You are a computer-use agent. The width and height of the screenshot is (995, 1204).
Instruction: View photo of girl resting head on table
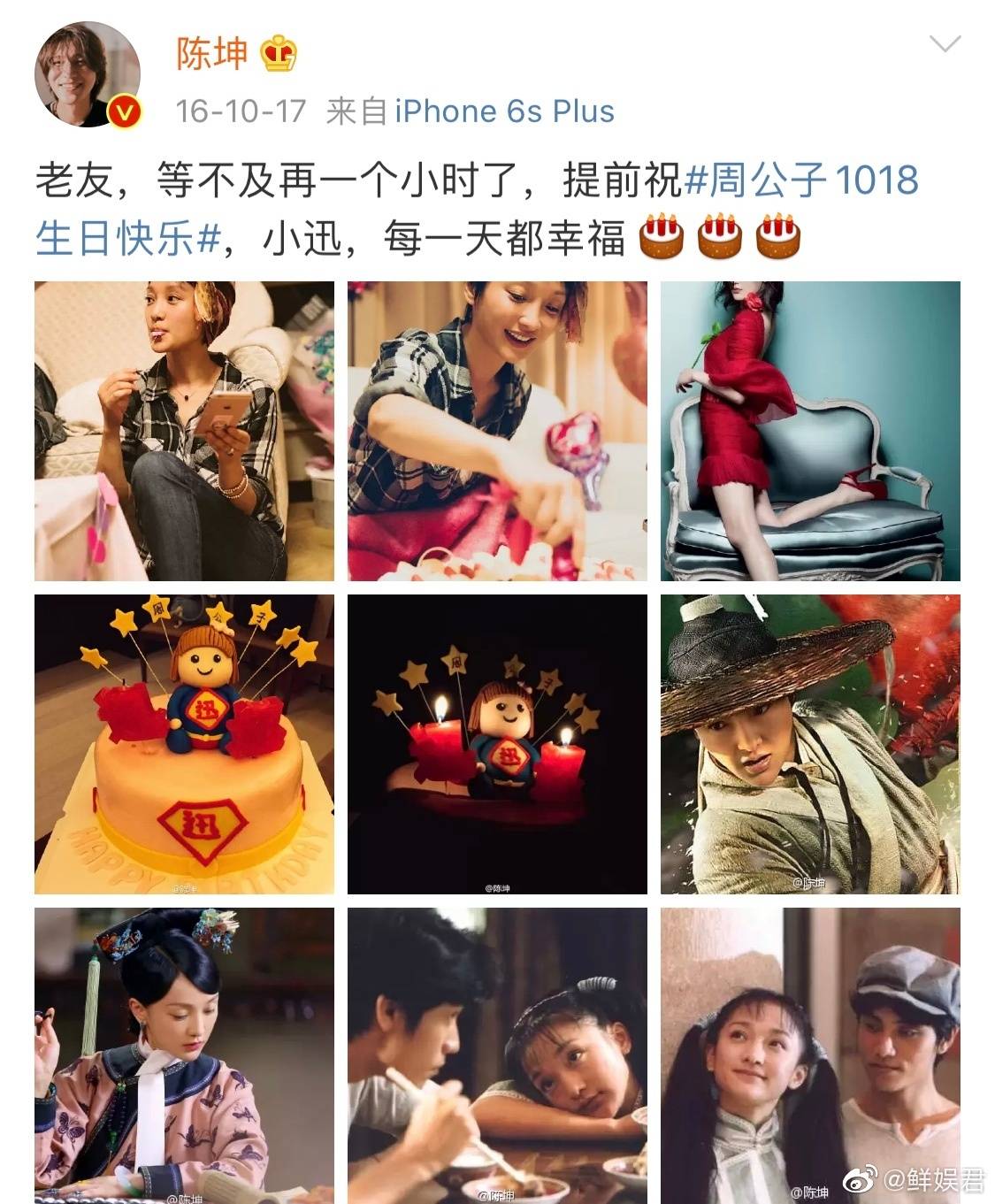pyautogui.click(x=497, y=1054)
